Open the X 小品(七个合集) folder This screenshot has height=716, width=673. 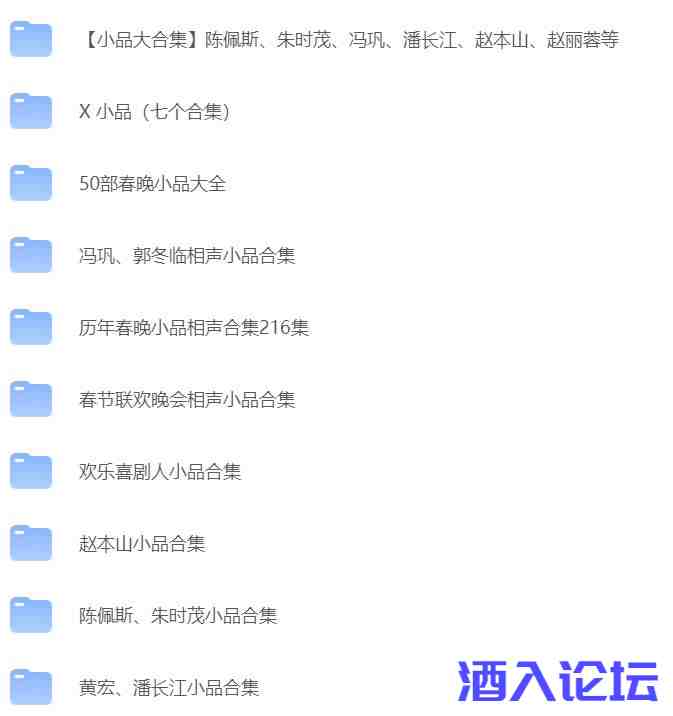point(155,112)
